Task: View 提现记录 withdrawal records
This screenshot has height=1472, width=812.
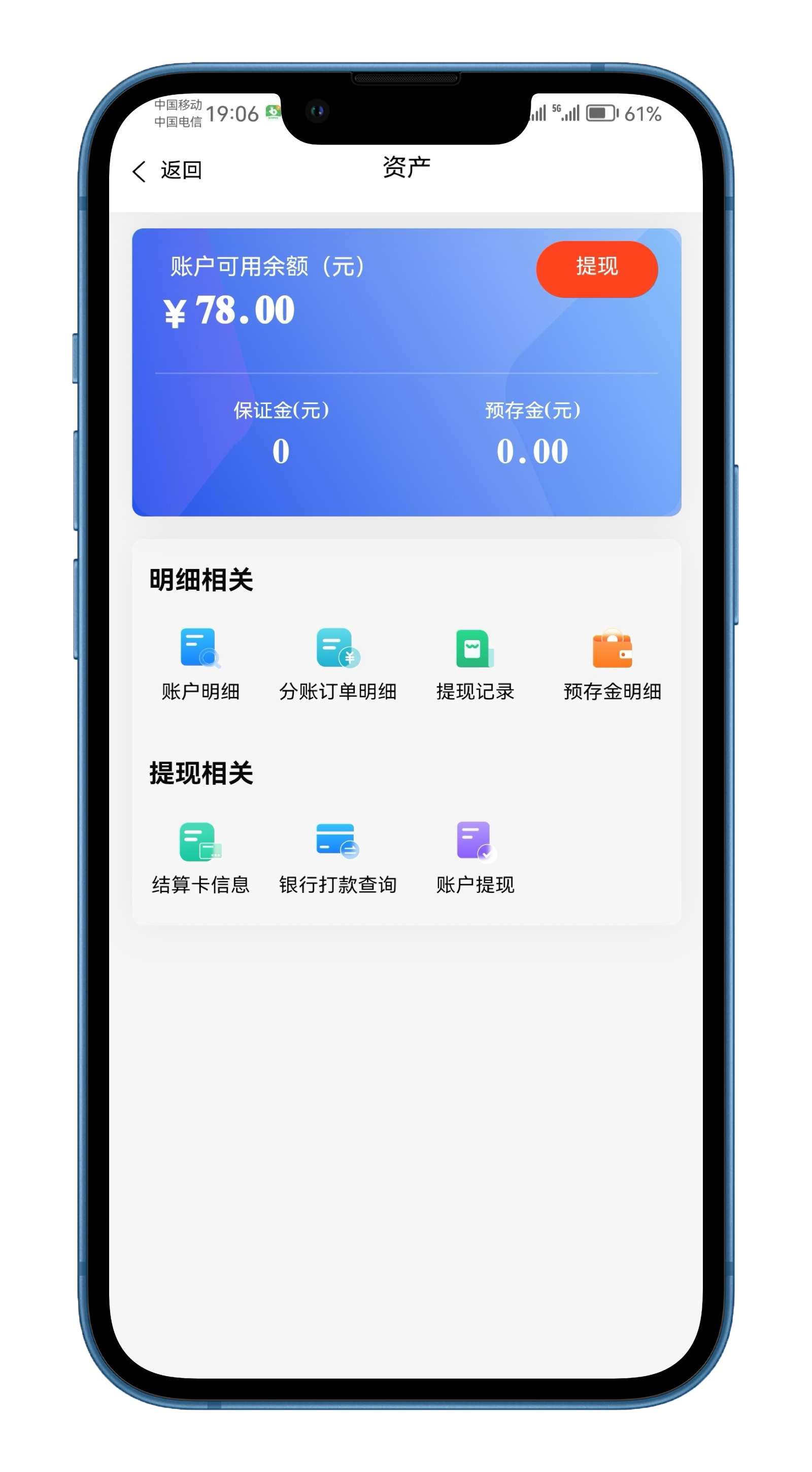Action: [475, 663]
